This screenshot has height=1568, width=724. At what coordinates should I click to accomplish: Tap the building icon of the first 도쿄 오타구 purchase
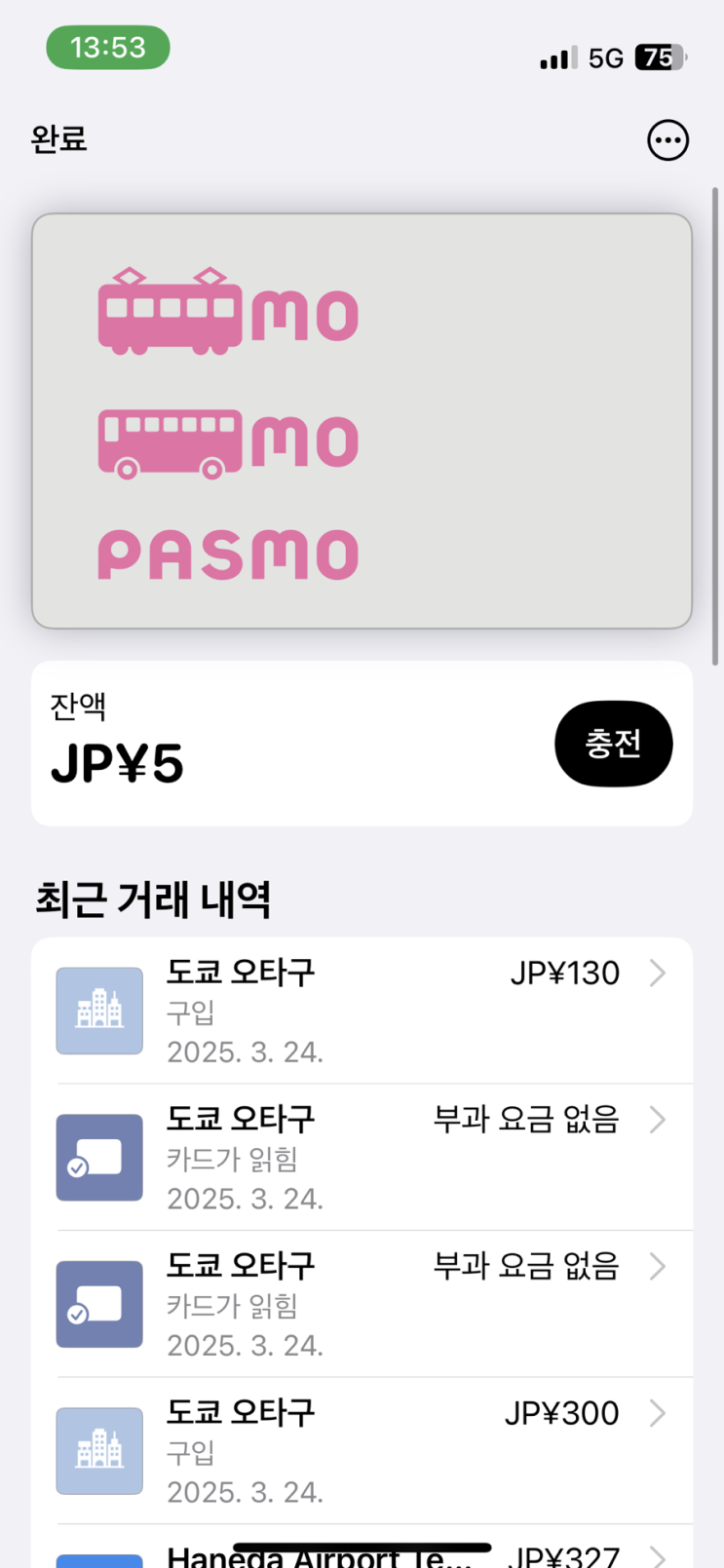[x=98, y=1011]
